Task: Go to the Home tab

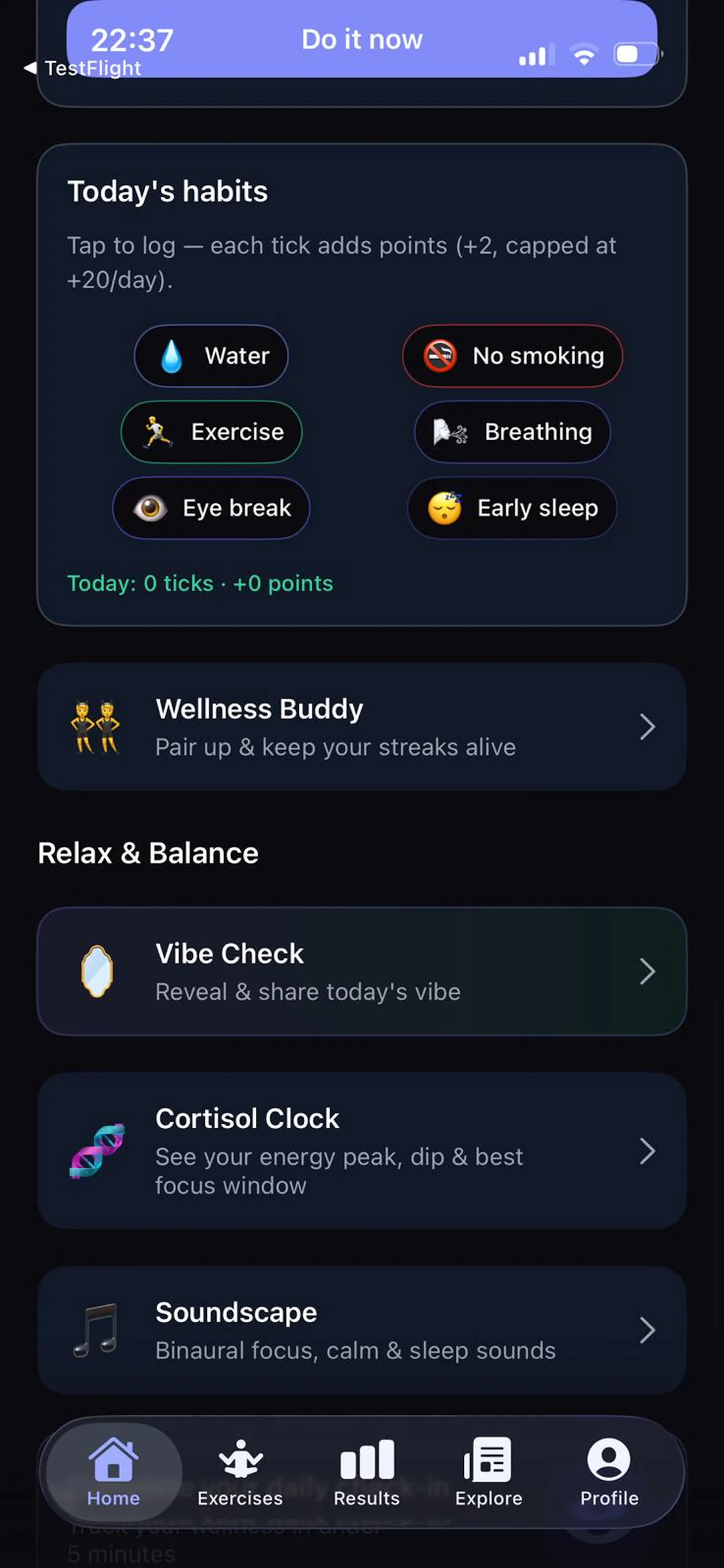Action: click(x=113, y=1472)
